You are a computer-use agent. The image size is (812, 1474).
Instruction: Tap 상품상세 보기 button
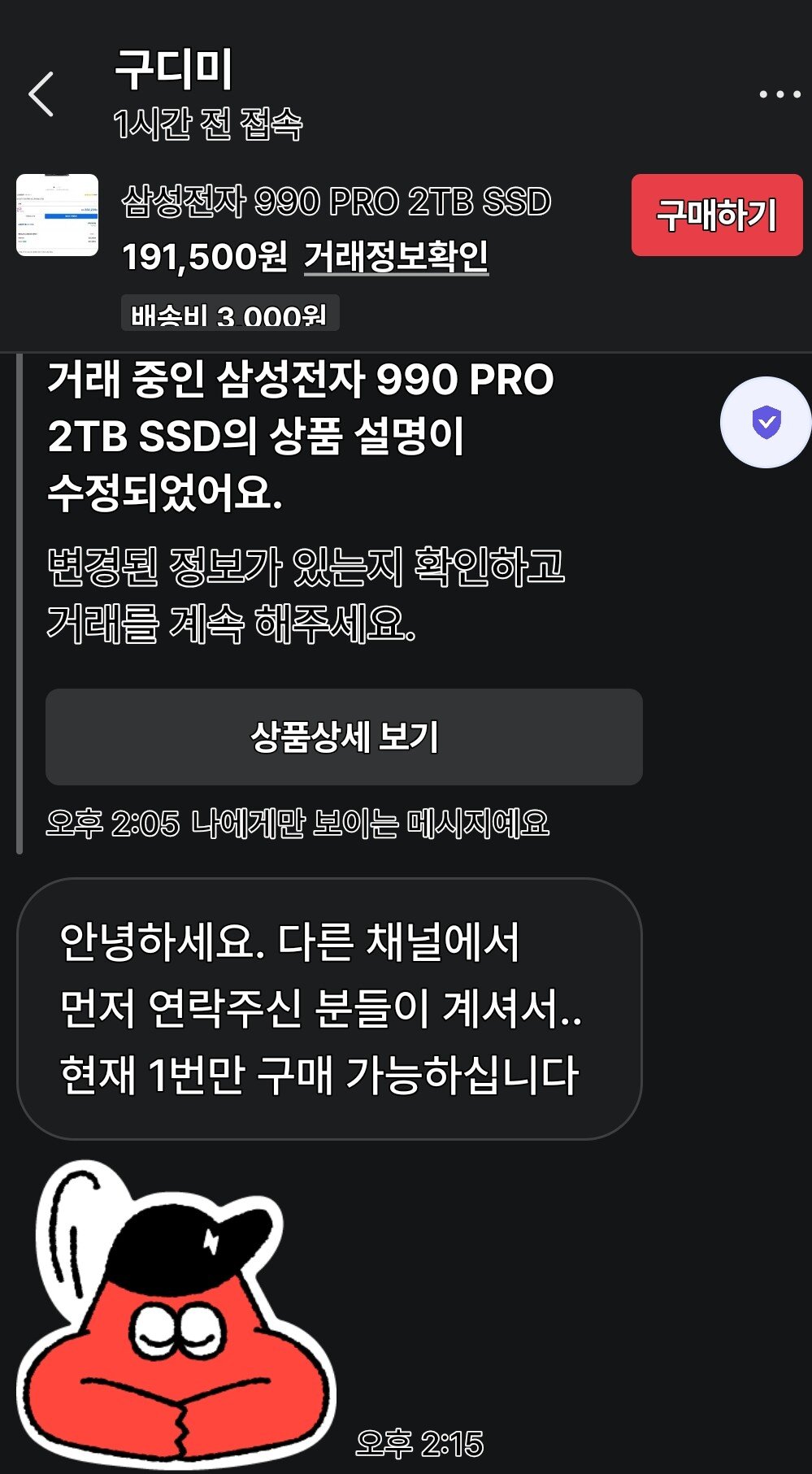click(344, 737)
